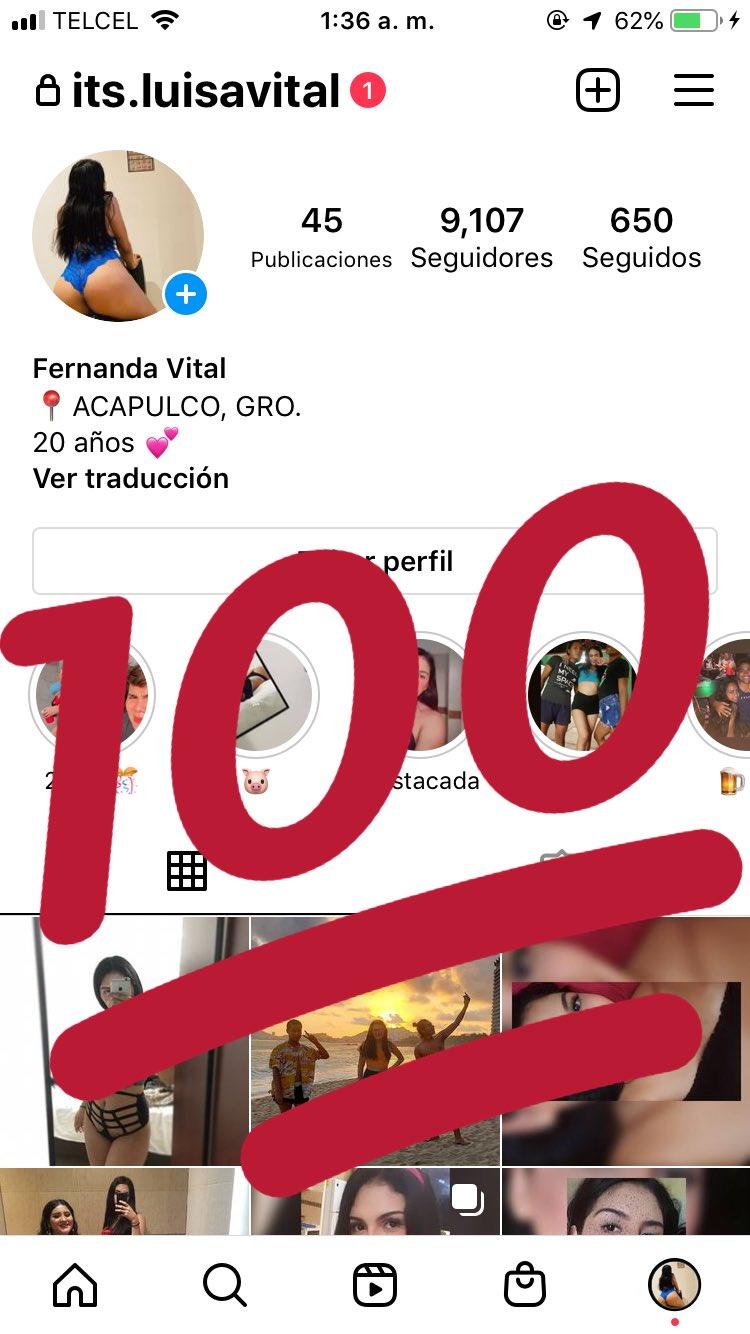Open the mirror selfie post
Screen dimensions: 750x1334
(124, 1040)
